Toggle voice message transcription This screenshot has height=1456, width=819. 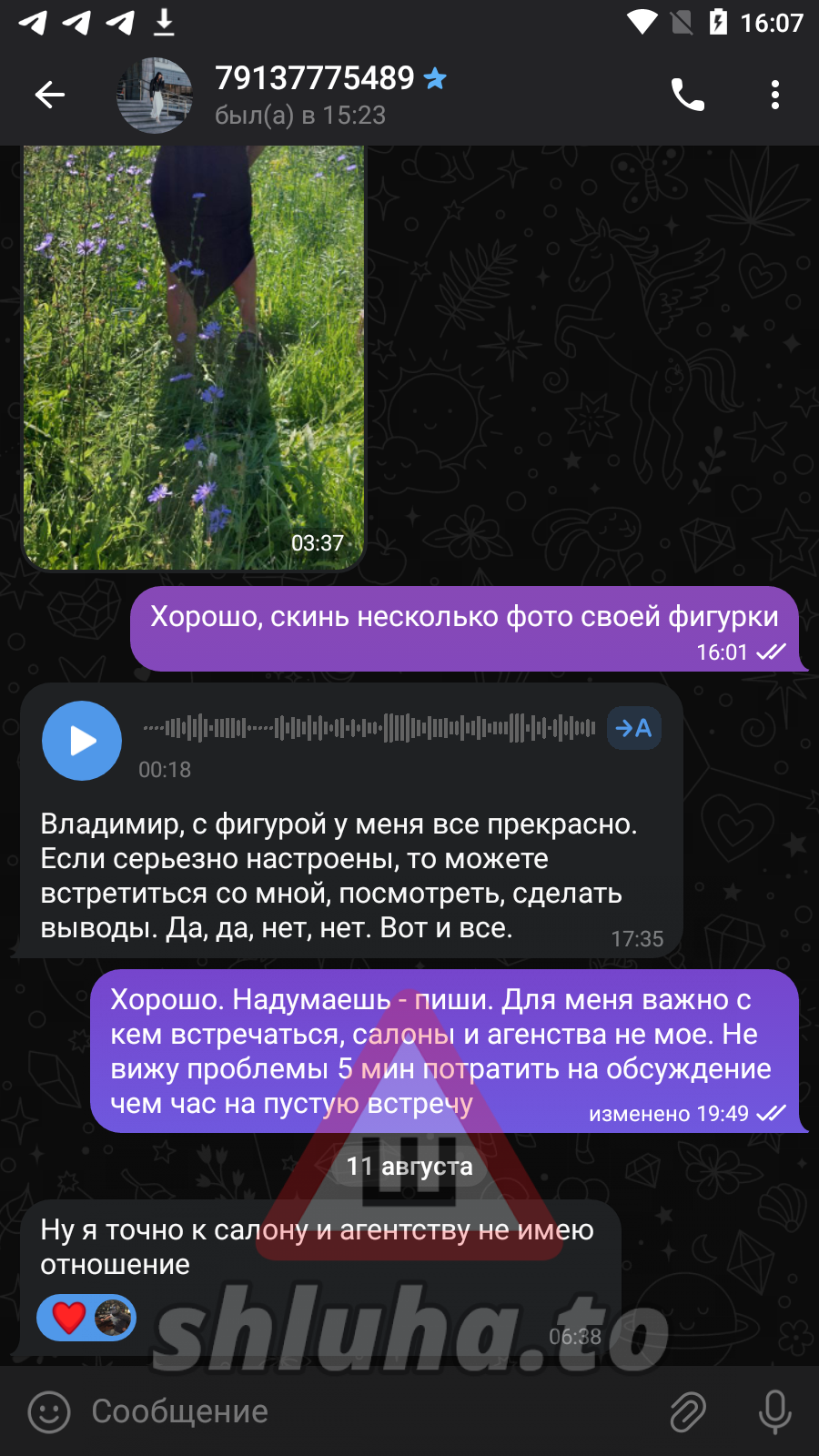(633, 728)
